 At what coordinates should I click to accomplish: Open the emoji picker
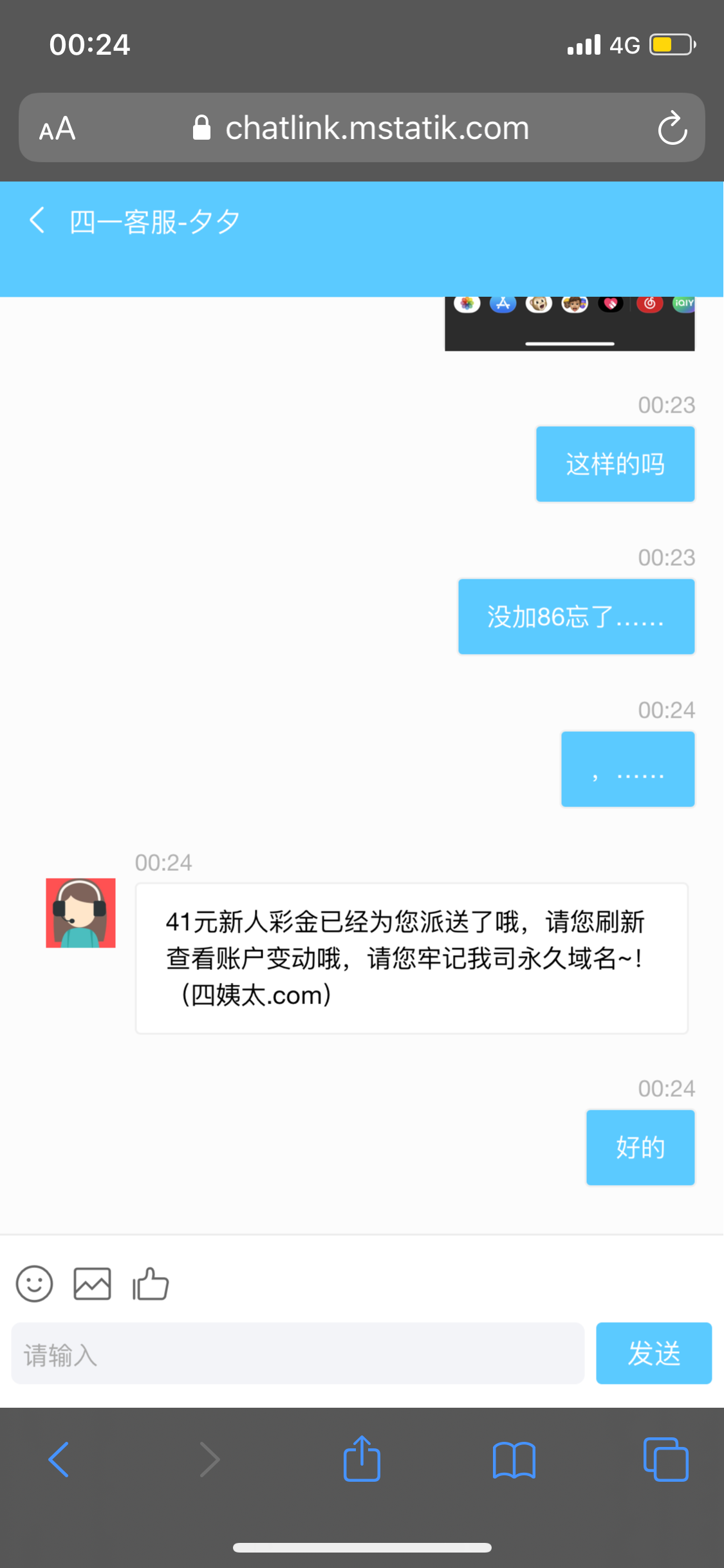click(34, 1284)
